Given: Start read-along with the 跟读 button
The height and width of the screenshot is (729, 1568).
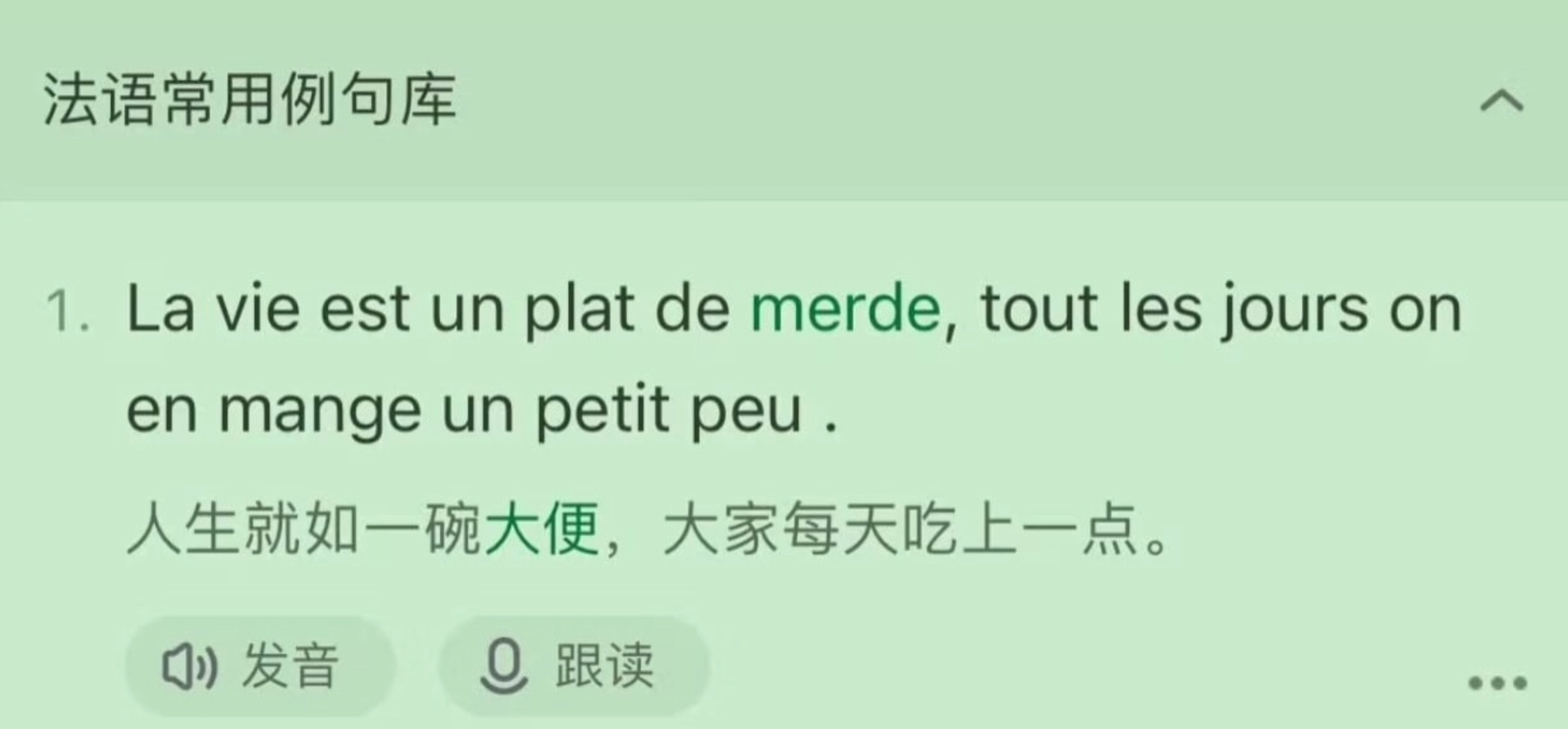Looking at the screenshot, I should pos(573,666).
